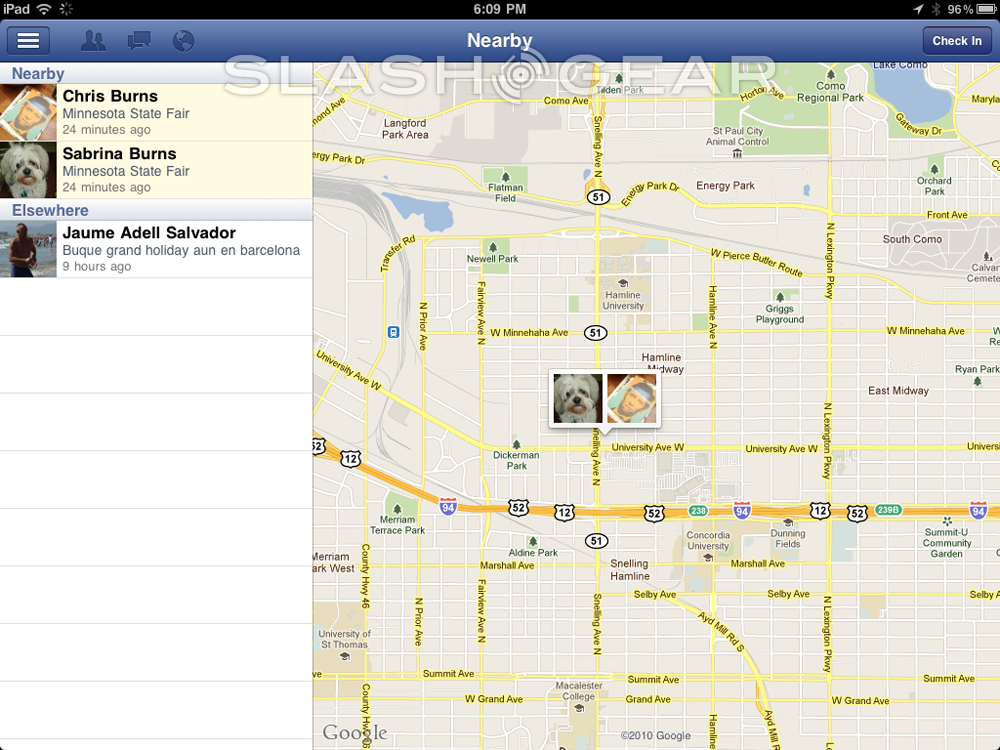Viewport: 1000px width, 750px height.
Task: Open the messages icon
Action: (x=139, y=41)
